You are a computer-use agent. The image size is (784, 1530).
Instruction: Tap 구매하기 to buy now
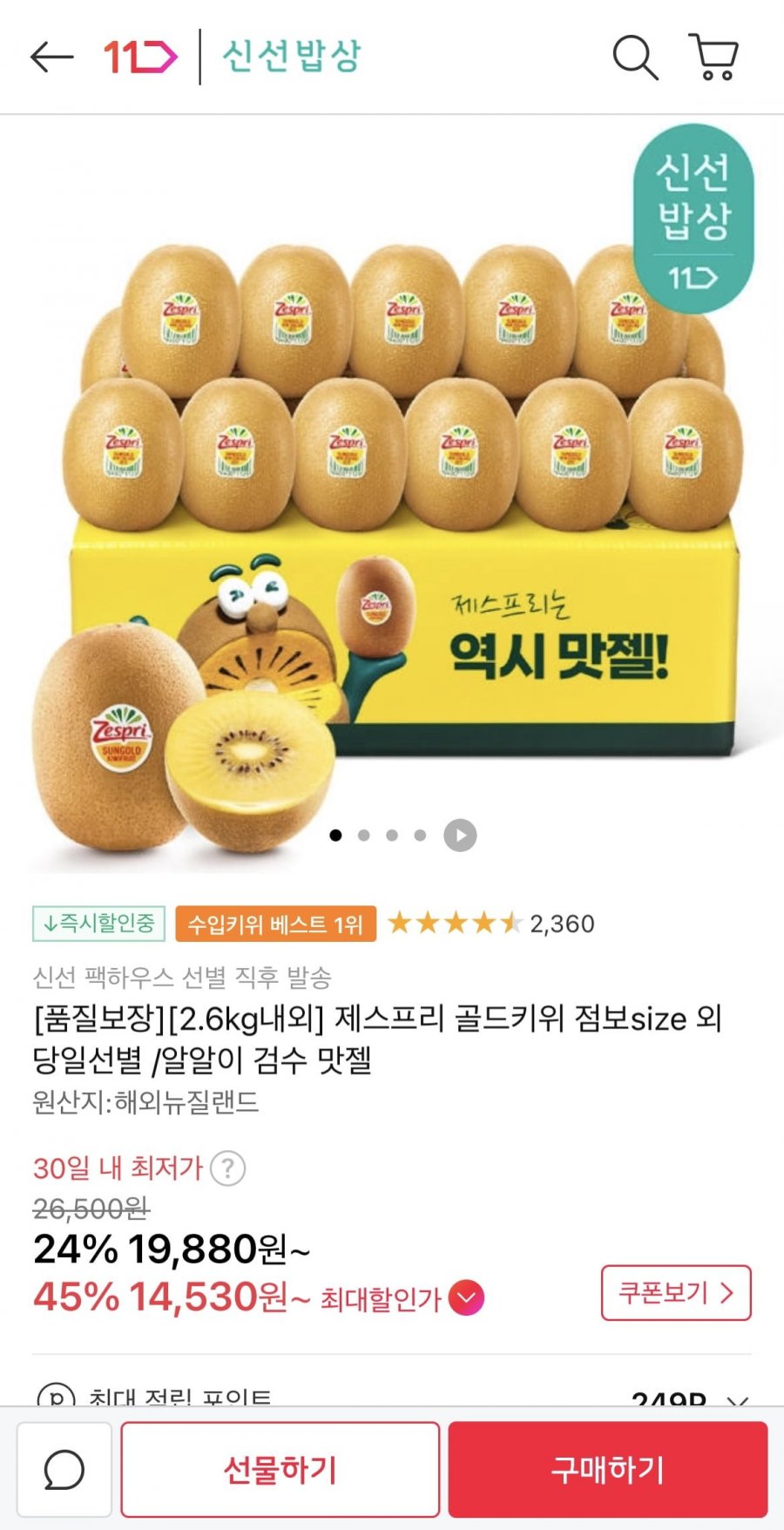607,1469
